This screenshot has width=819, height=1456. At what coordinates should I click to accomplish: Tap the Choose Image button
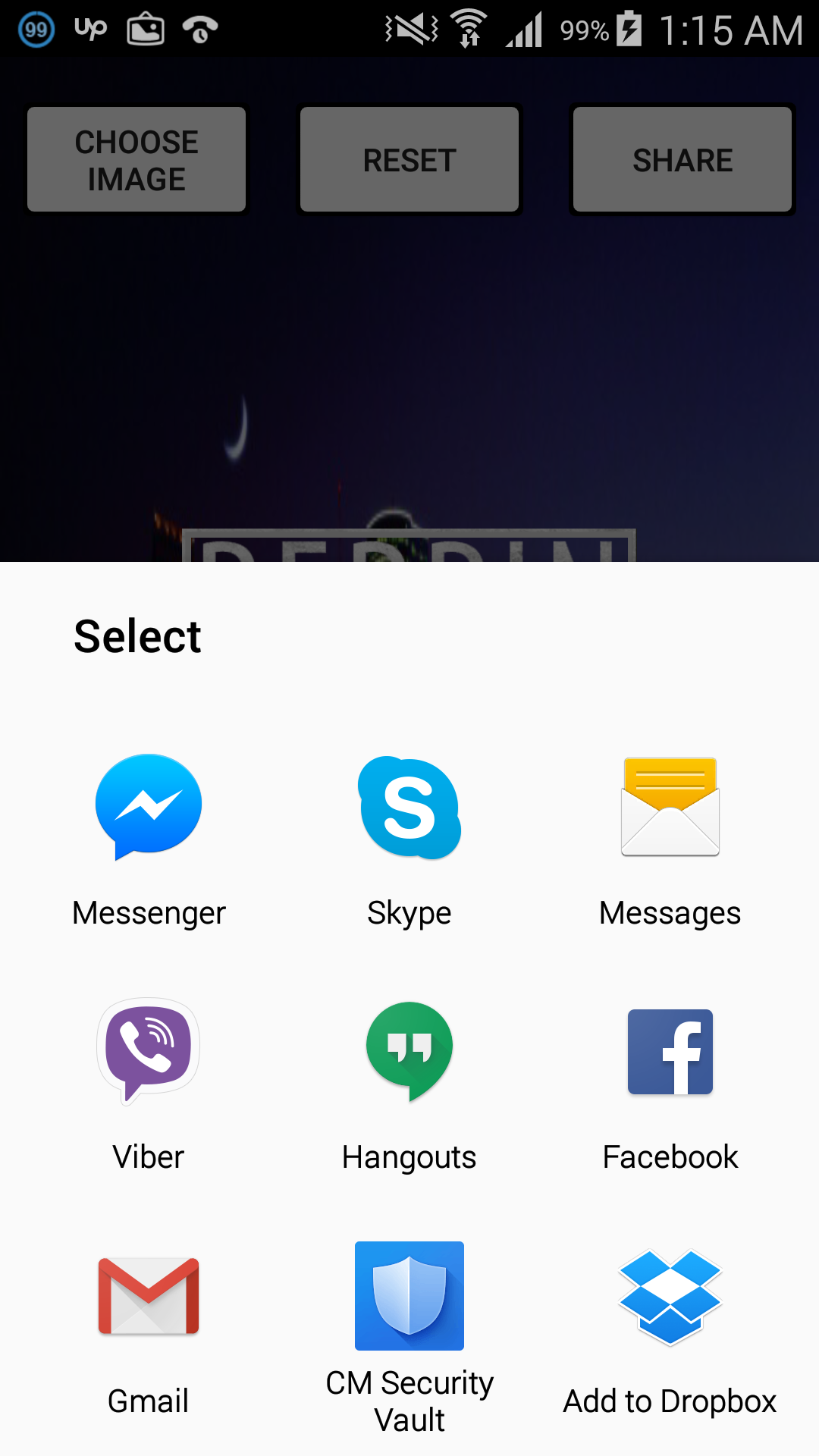click(x=136, y=159)
